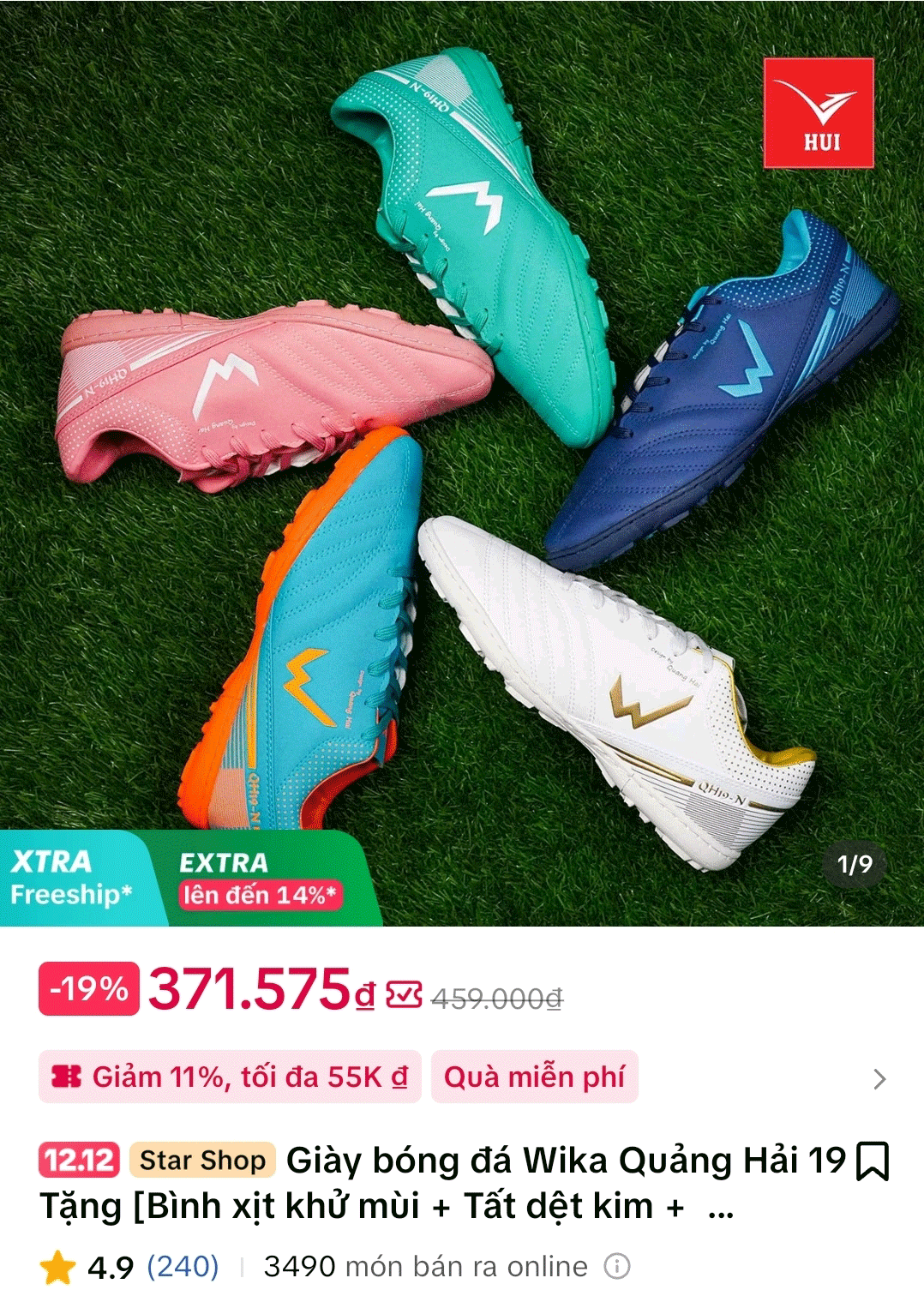Expand the vouchers row with the chevron
This screenshot has height=1308, width=924.
(x=879, y=1078)
